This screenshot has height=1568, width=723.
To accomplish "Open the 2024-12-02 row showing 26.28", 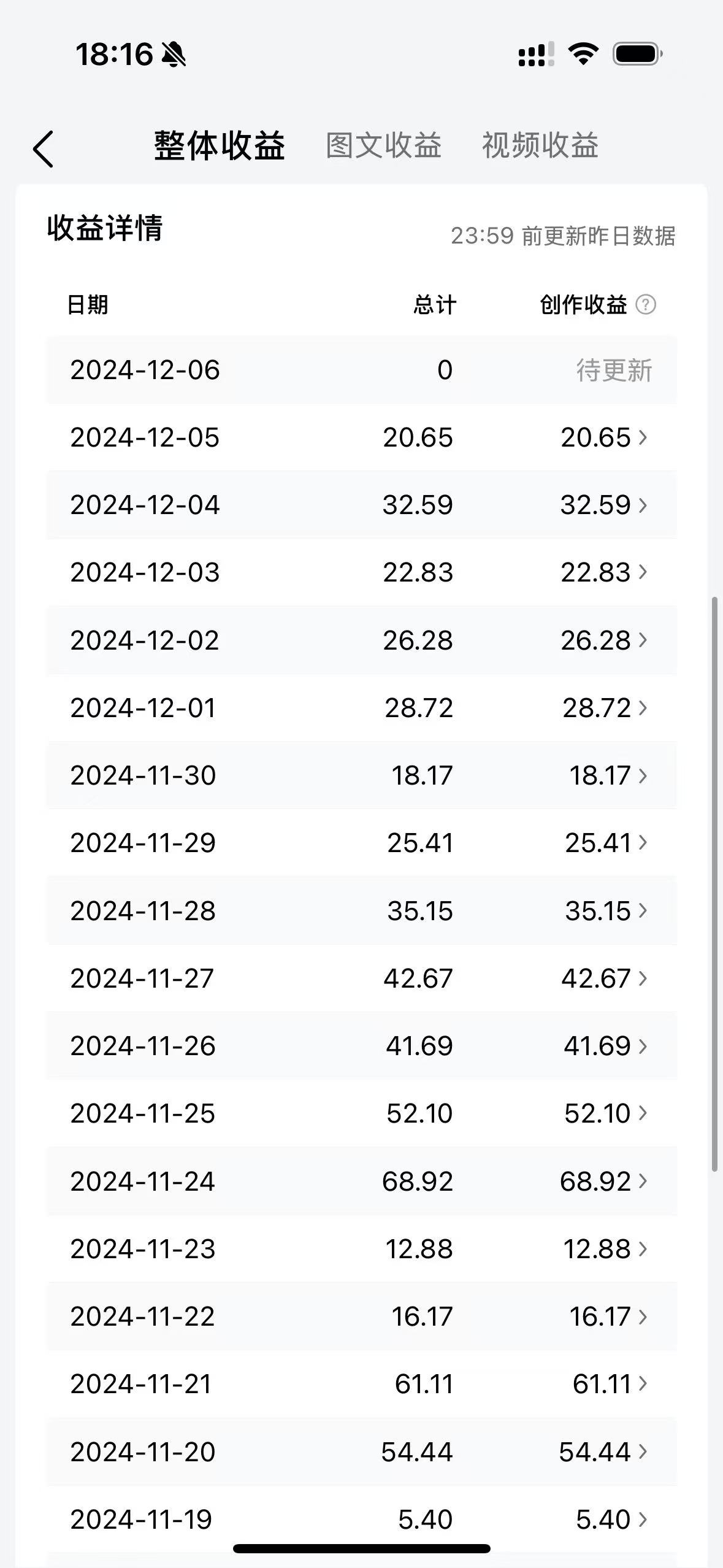I will 604,640.
